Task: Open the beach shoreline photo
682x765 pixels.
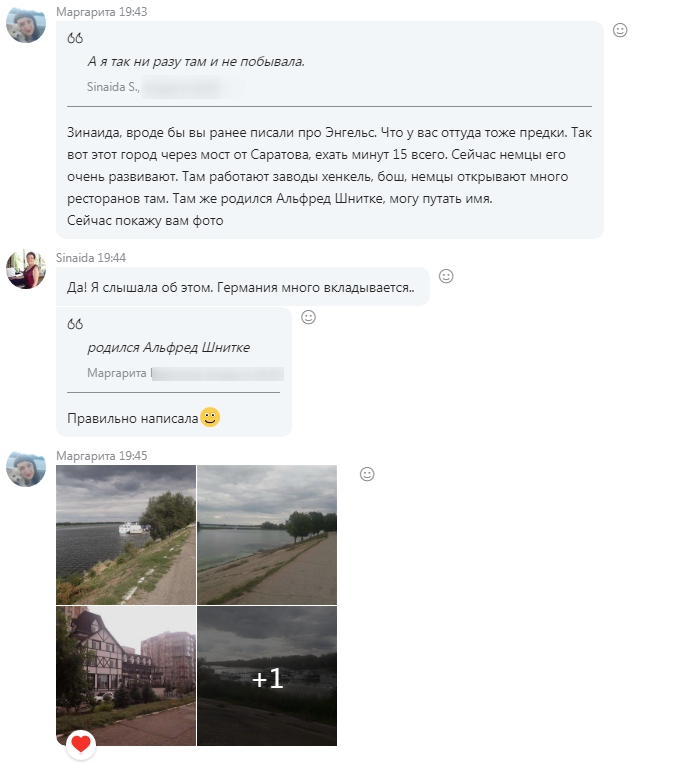Action: point(267,535)
